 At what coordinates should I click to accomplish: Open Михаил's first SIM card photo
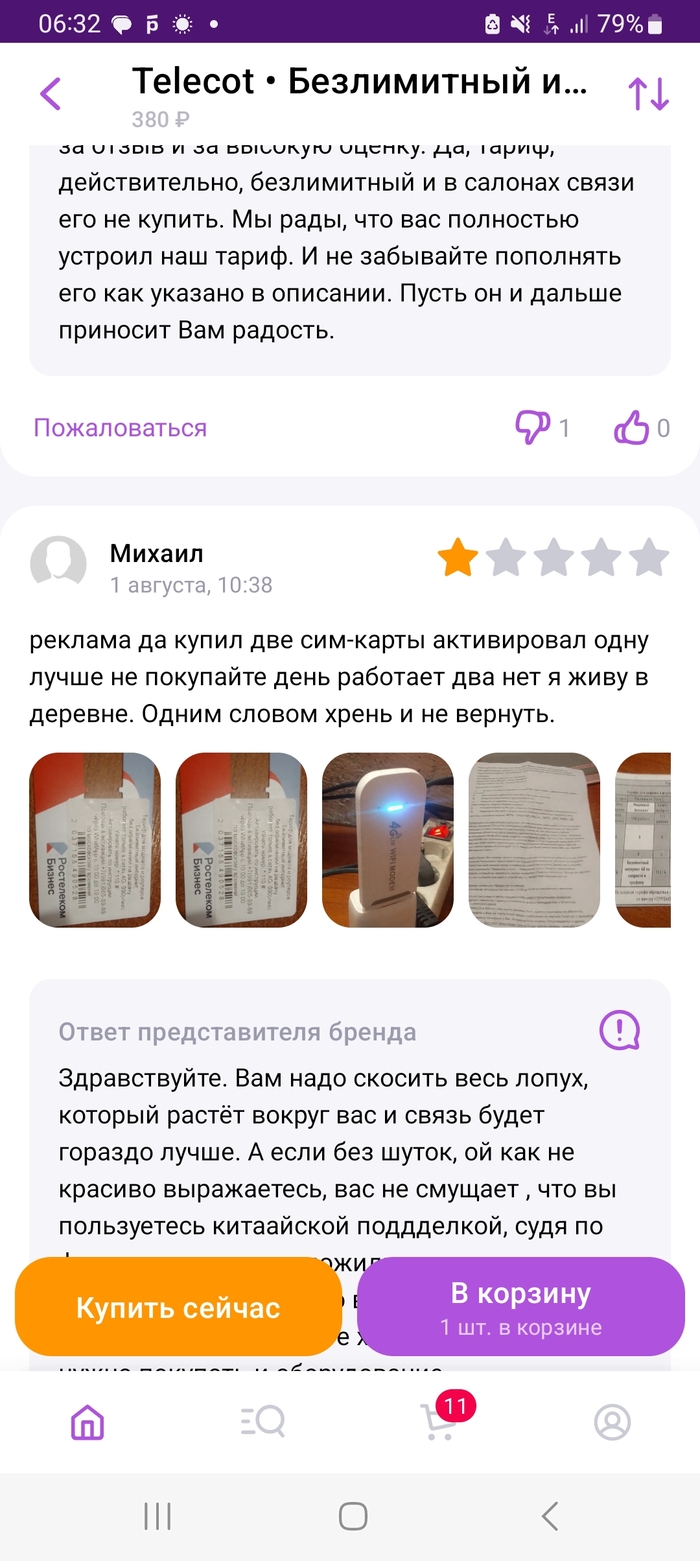point(95,840)
